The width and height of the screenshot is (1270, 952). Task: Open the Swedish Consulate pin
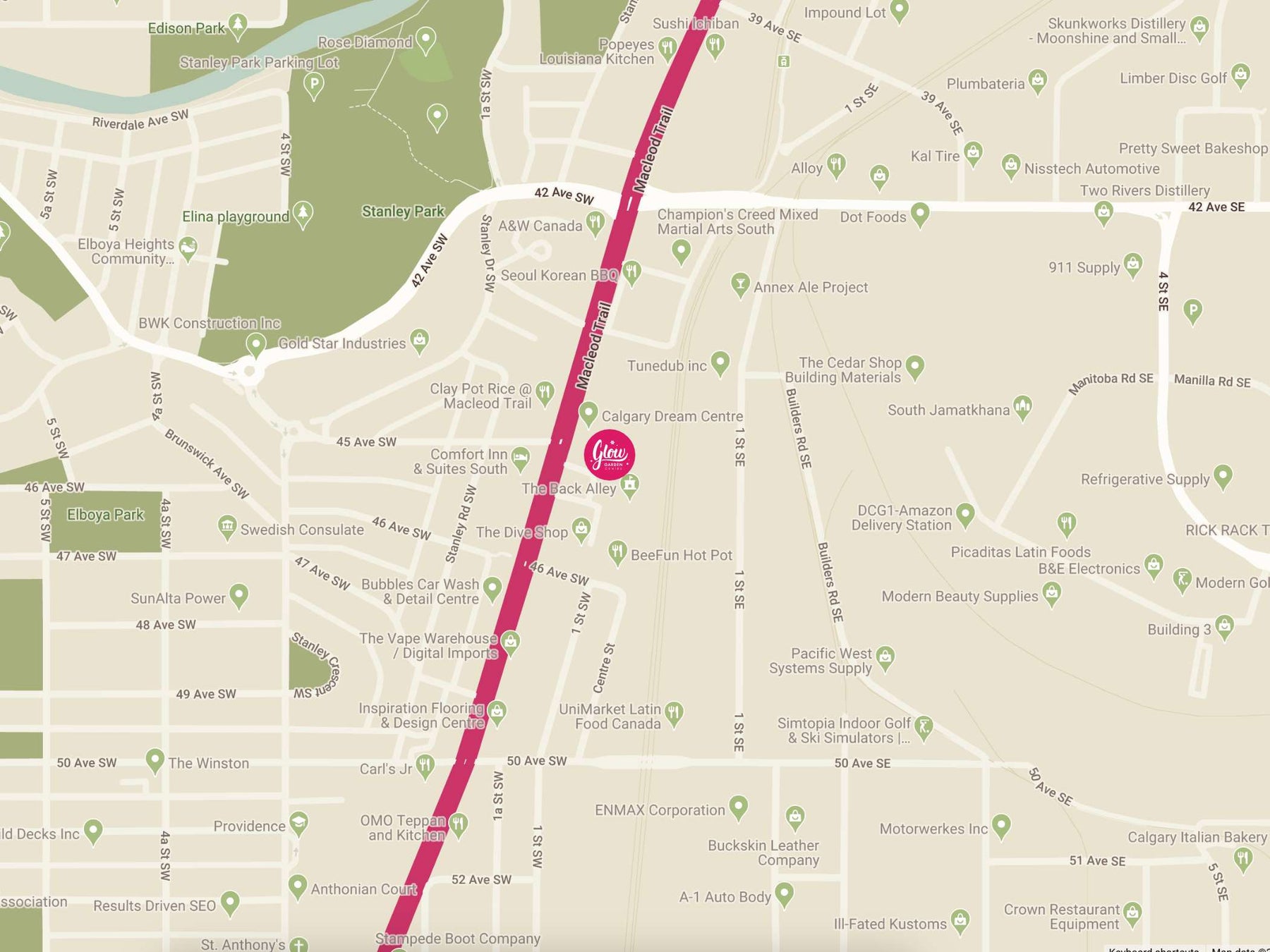coord(226,526)
